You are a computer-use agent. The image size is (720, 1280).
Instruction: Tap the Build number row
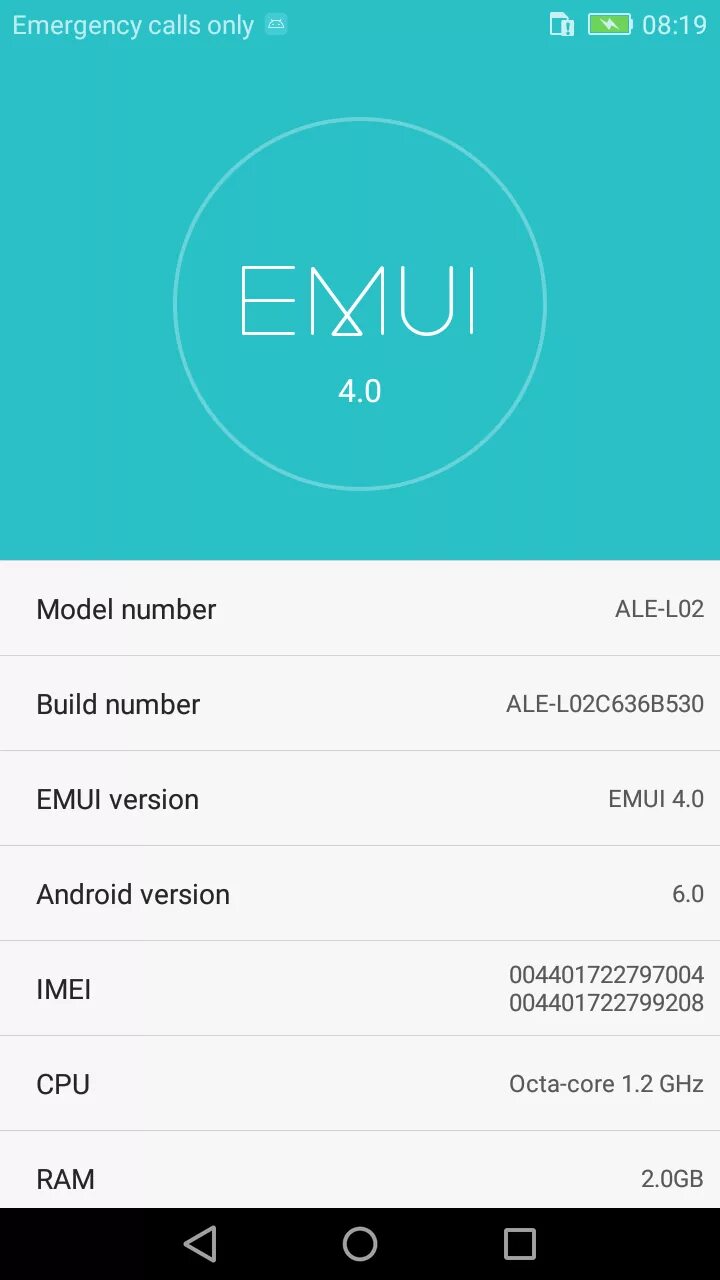360,704
